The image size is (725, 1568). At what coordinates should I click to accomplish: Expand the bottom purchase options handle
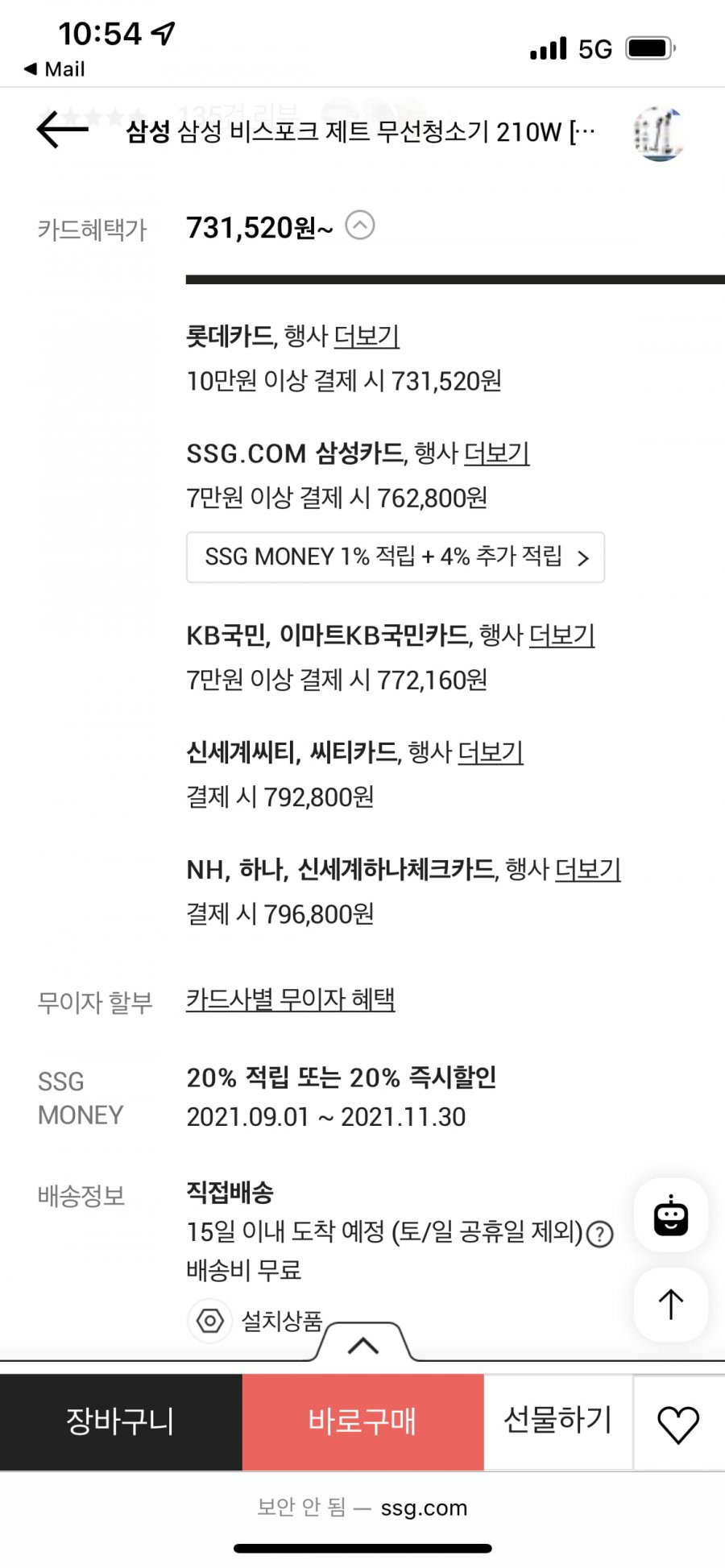click(363, 1343)
